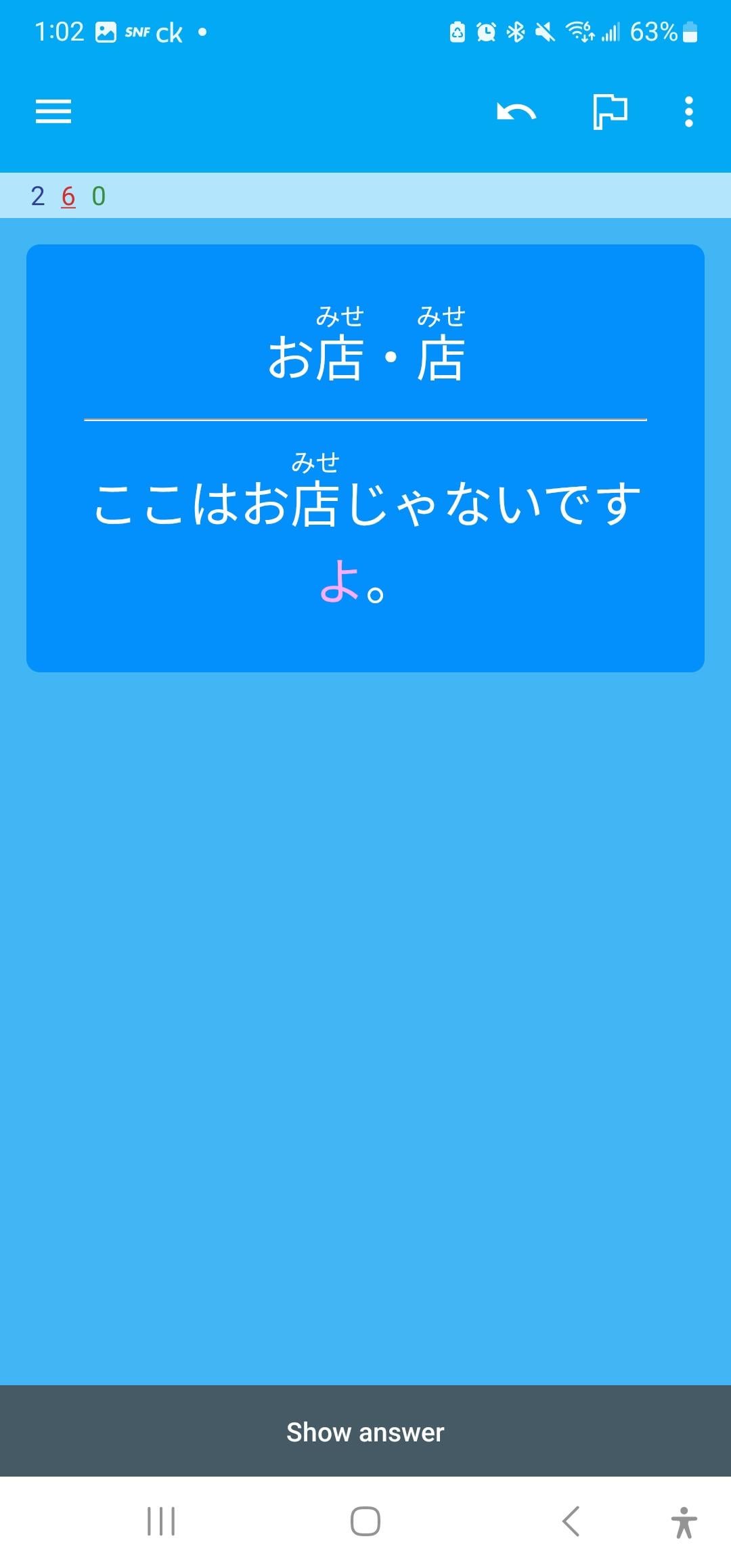Flag this flashcard

tap(610, 112)
